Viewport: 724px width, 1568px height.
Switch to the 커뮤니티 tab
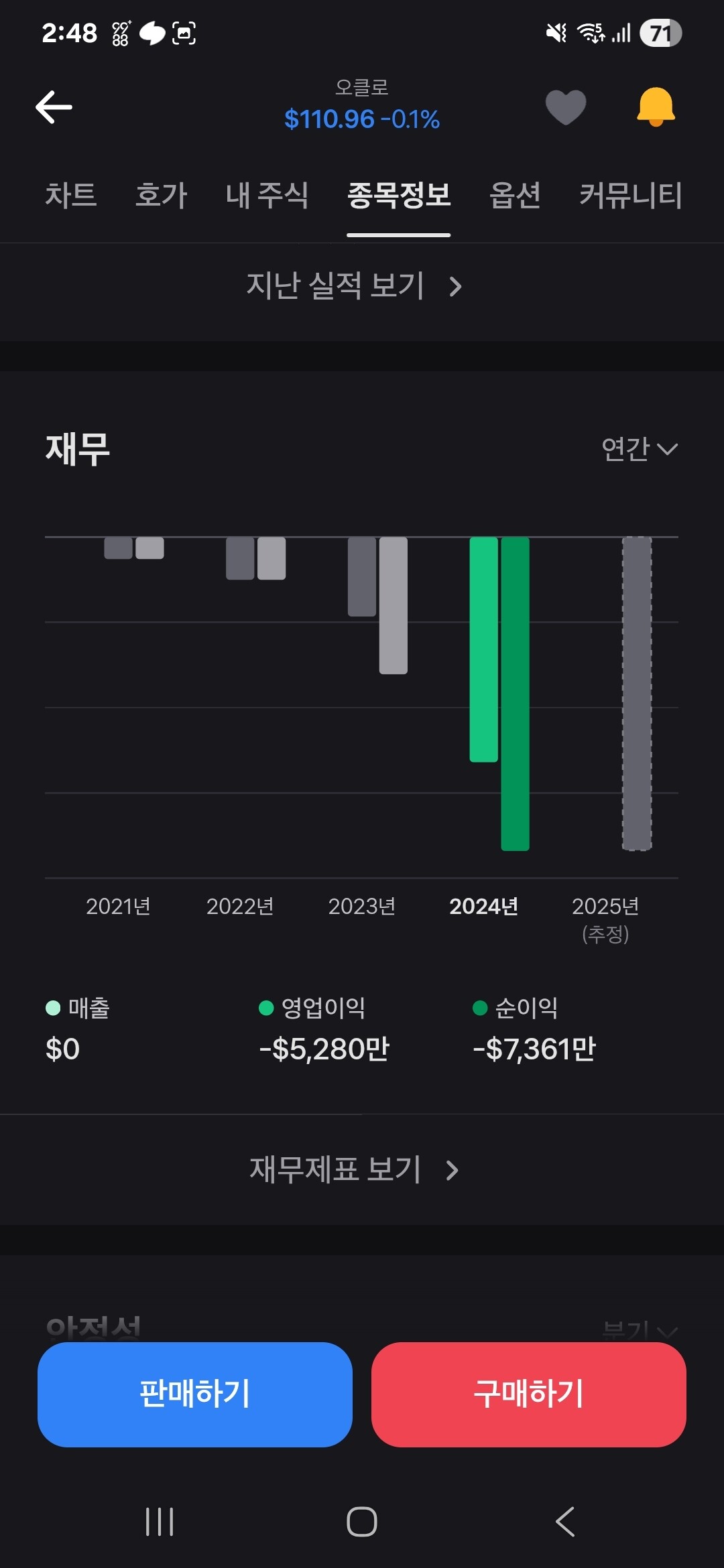pos(630,196)
